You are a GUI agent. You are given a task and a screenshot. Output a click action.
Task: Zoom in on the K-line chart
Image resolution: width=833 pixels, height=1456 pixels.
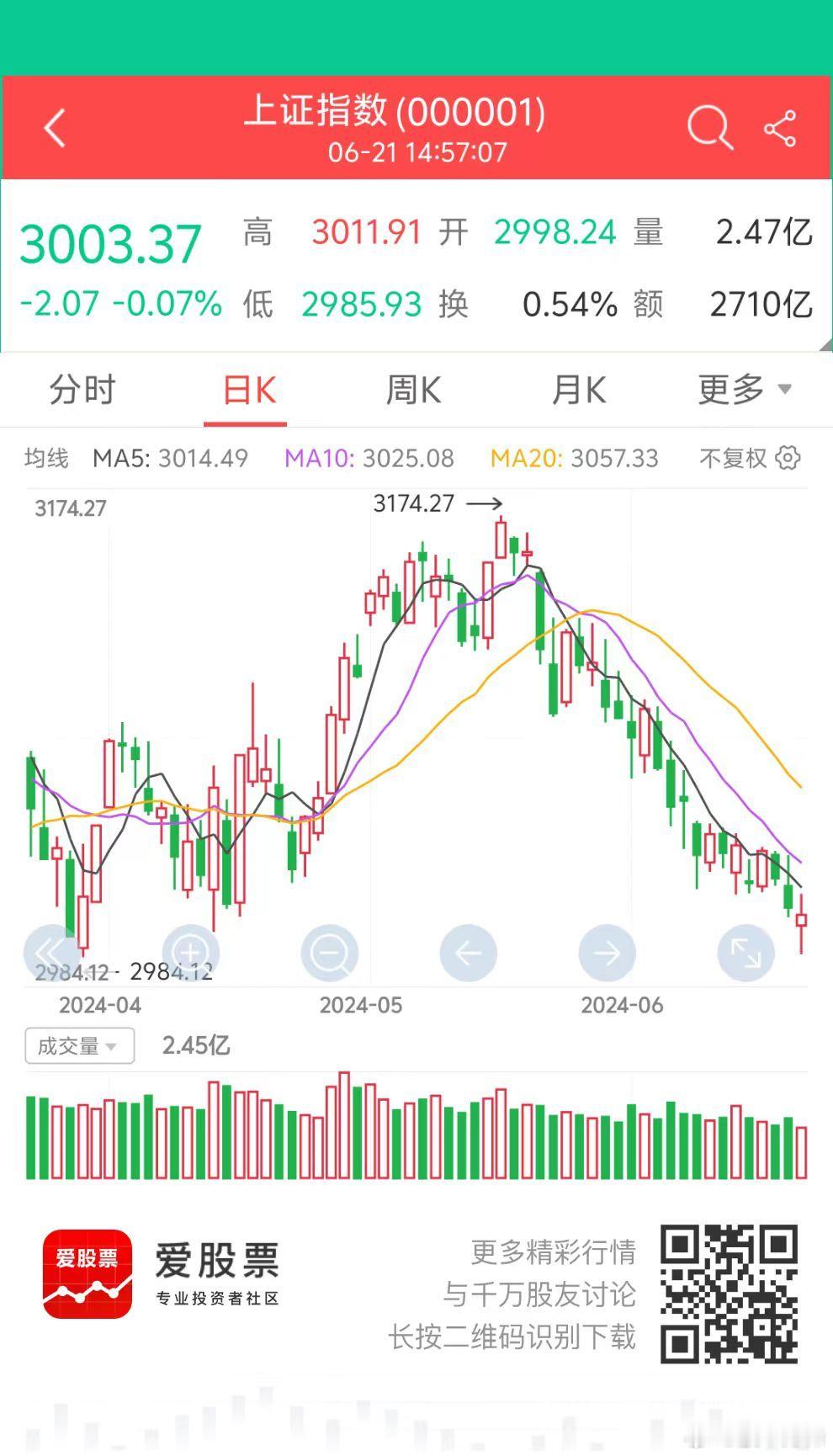pyautogui.click(x=191, y=953)
